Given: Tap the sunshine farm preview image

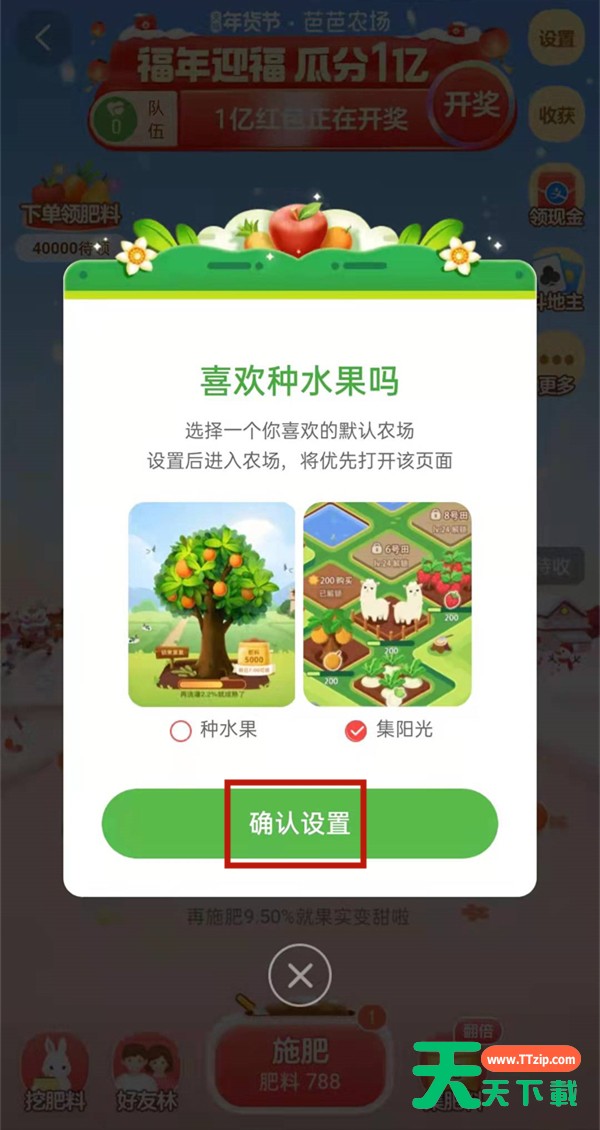Looking at the screenshot, I should [388, 604].
